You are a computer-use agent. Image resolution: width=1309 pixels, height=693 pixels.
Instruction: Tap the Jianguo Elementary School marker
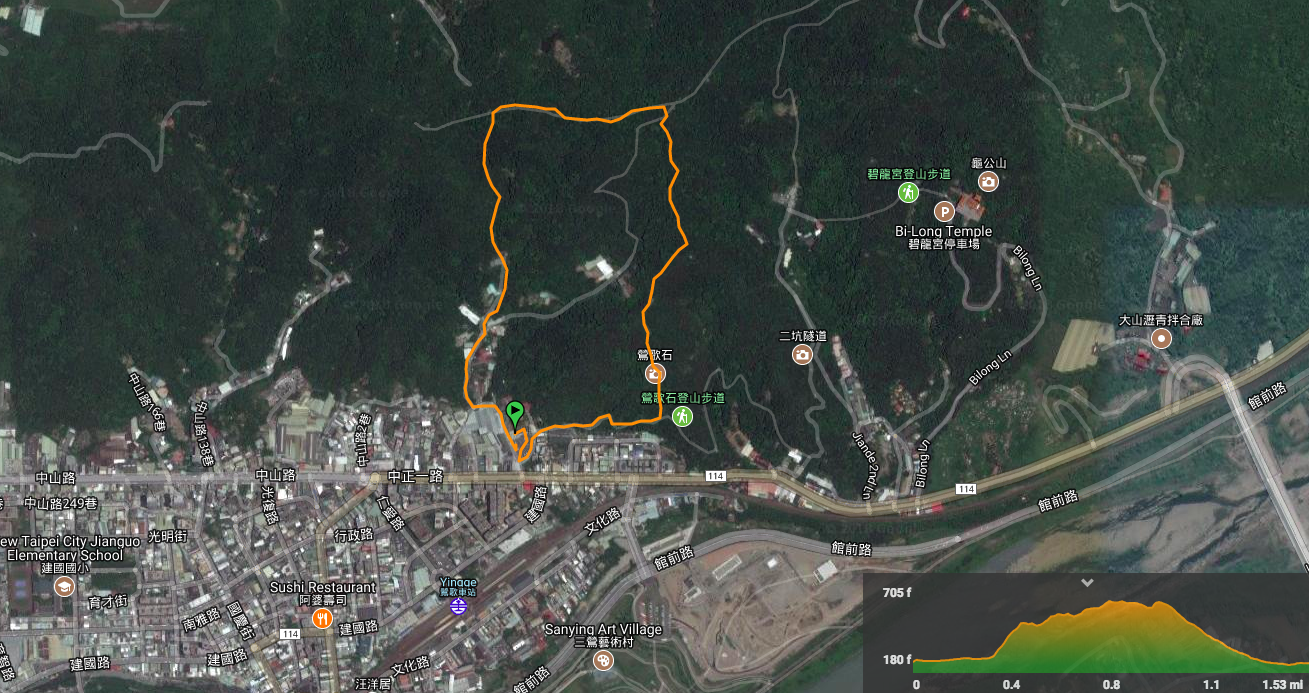(64, 586)
